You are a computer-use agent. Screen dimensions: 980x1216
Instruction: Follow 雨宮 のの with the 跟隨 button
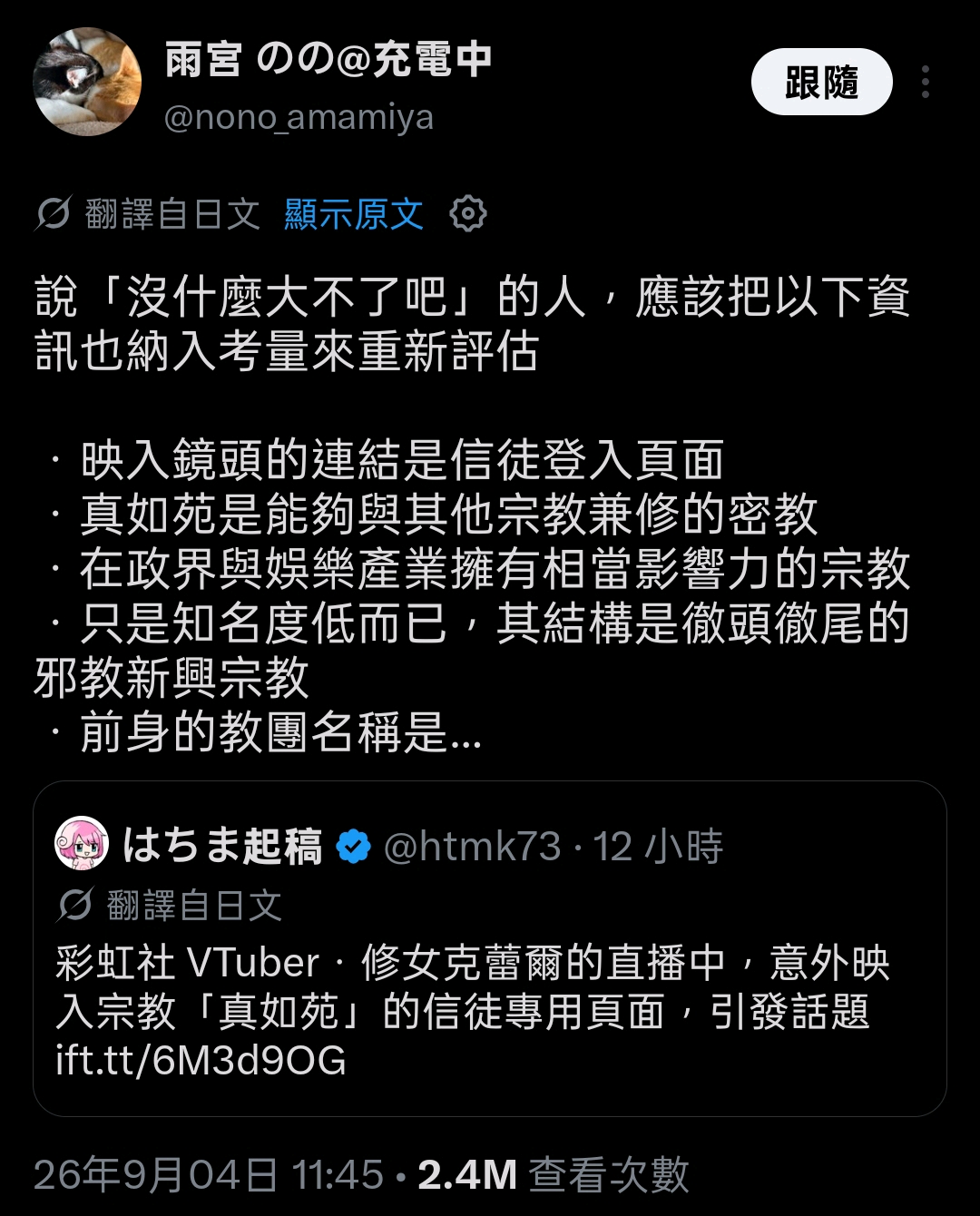[821, 82]
